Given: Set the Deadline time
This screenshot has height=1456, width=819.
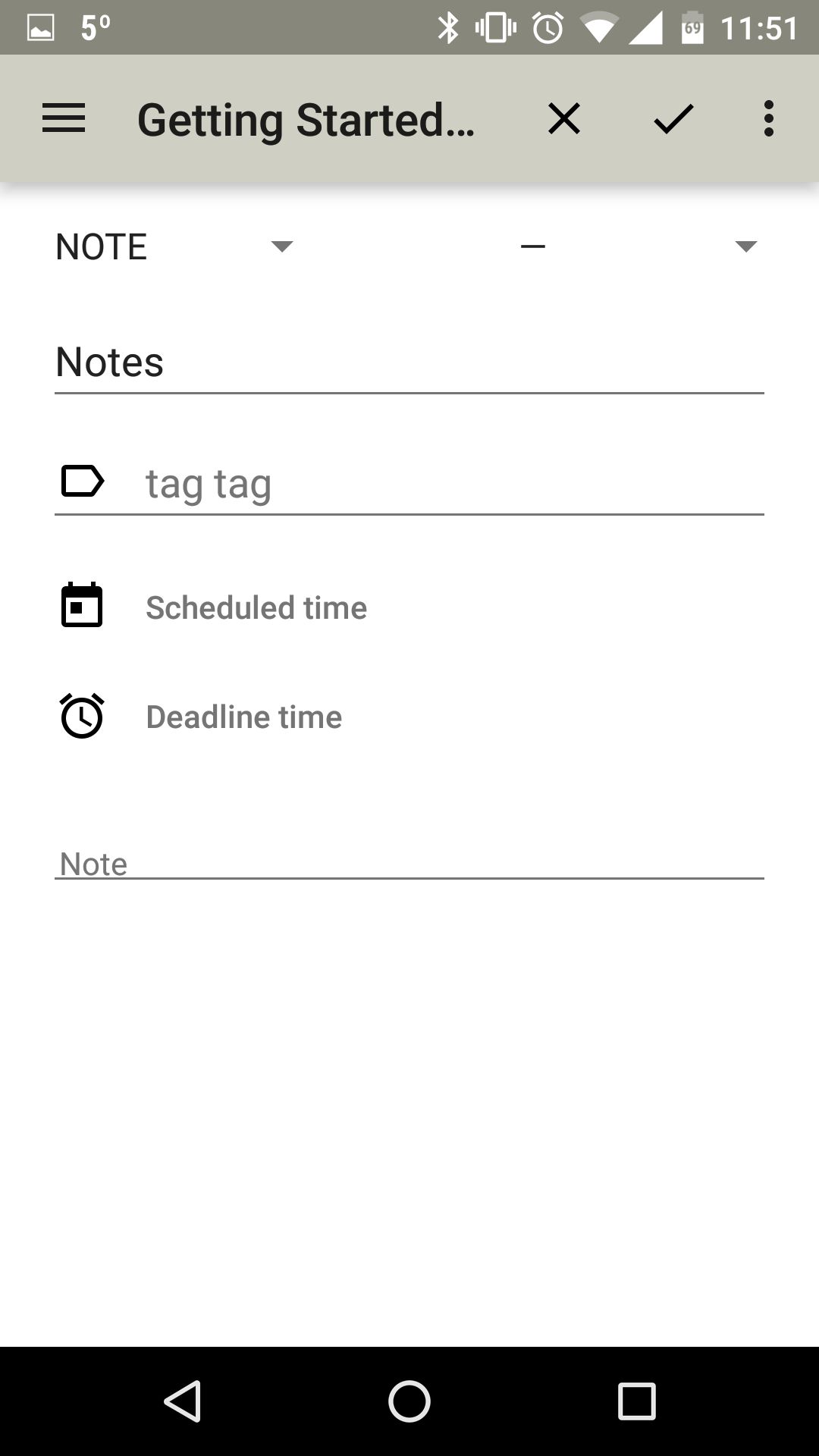Looking at the screenshot, I should click(409, 717).
